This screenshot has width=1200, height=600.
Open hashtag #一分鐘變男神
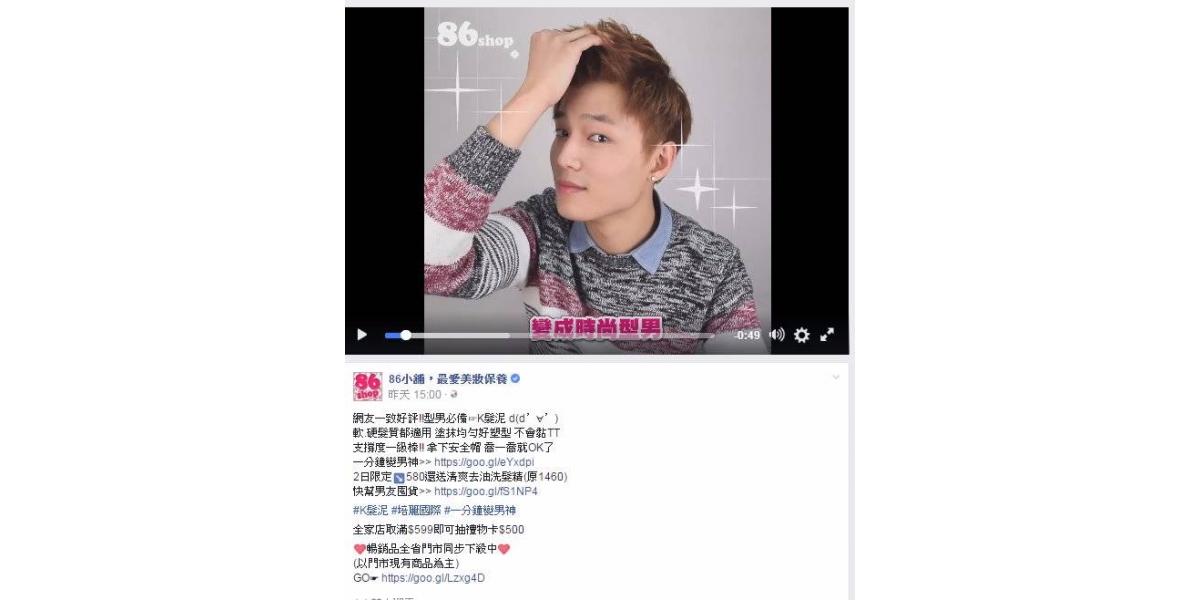pyautogui.click(x=480, y=510)
